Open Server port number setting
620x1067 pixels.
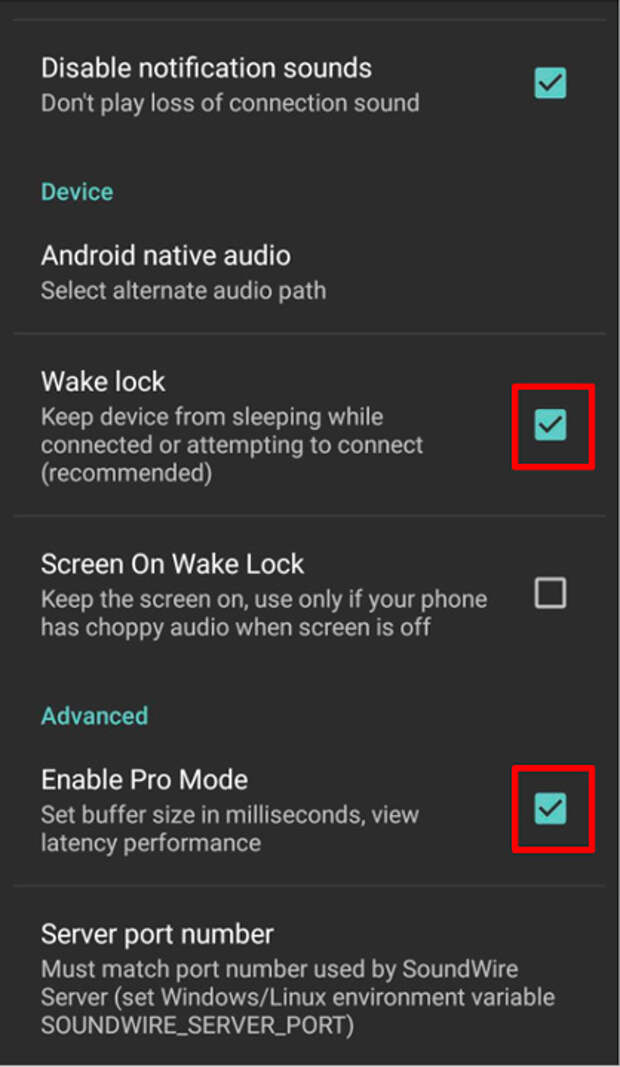309,977
